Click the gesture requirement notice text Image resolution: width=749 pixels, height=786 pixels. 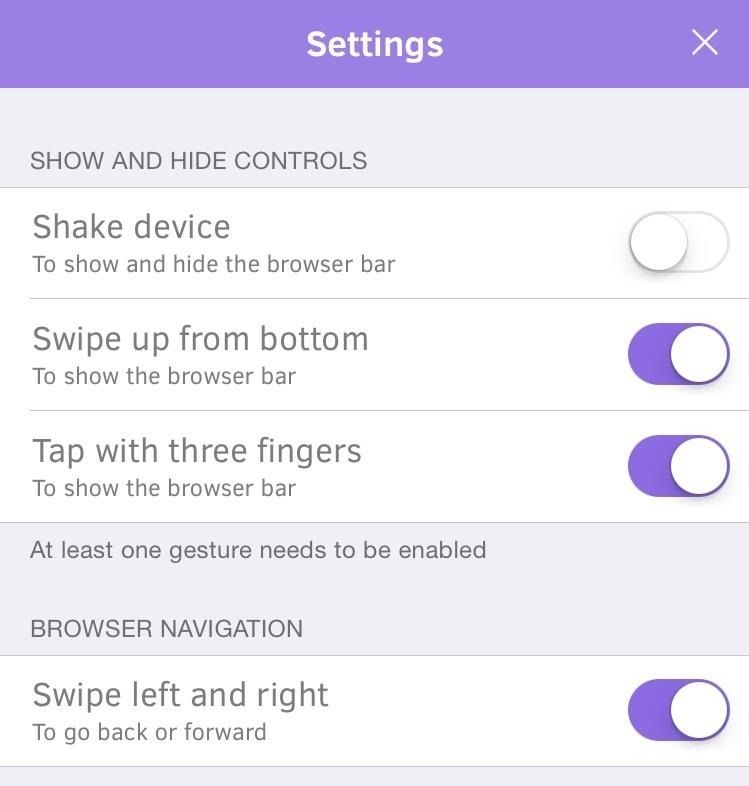pos(258,549)
